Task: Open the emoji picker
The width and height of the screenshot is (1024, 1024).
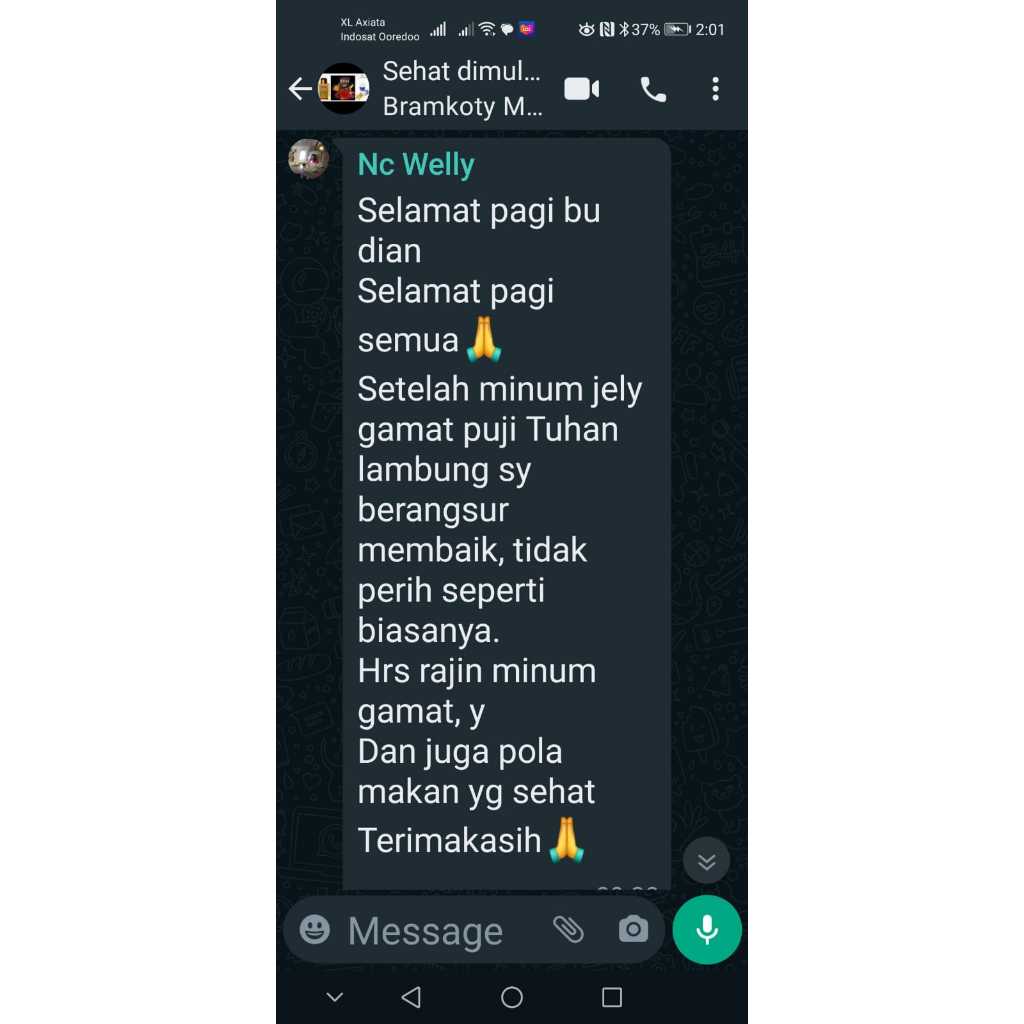Action: [315, 930]
